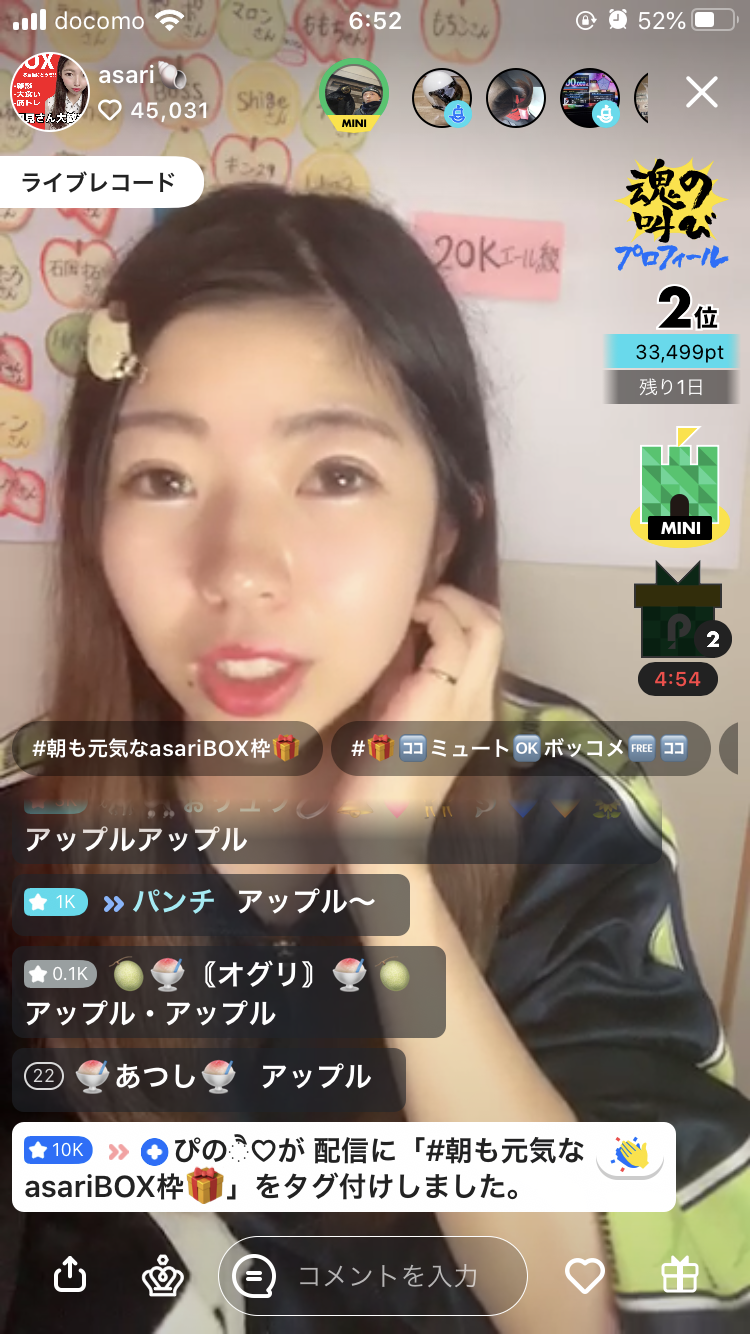Open パンチ's comment アップル〜
This screenshot has height=1334, width=750.
click(210, 903)
